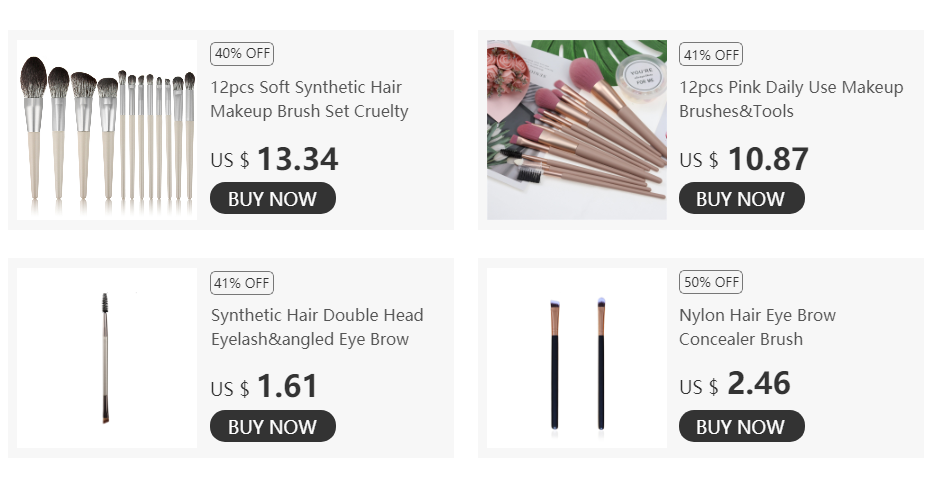Viewport: 932px width, 486px height.
Task: Buy the 12pcs Soft Synthetic Hair brush set
Action: (273, 198)
